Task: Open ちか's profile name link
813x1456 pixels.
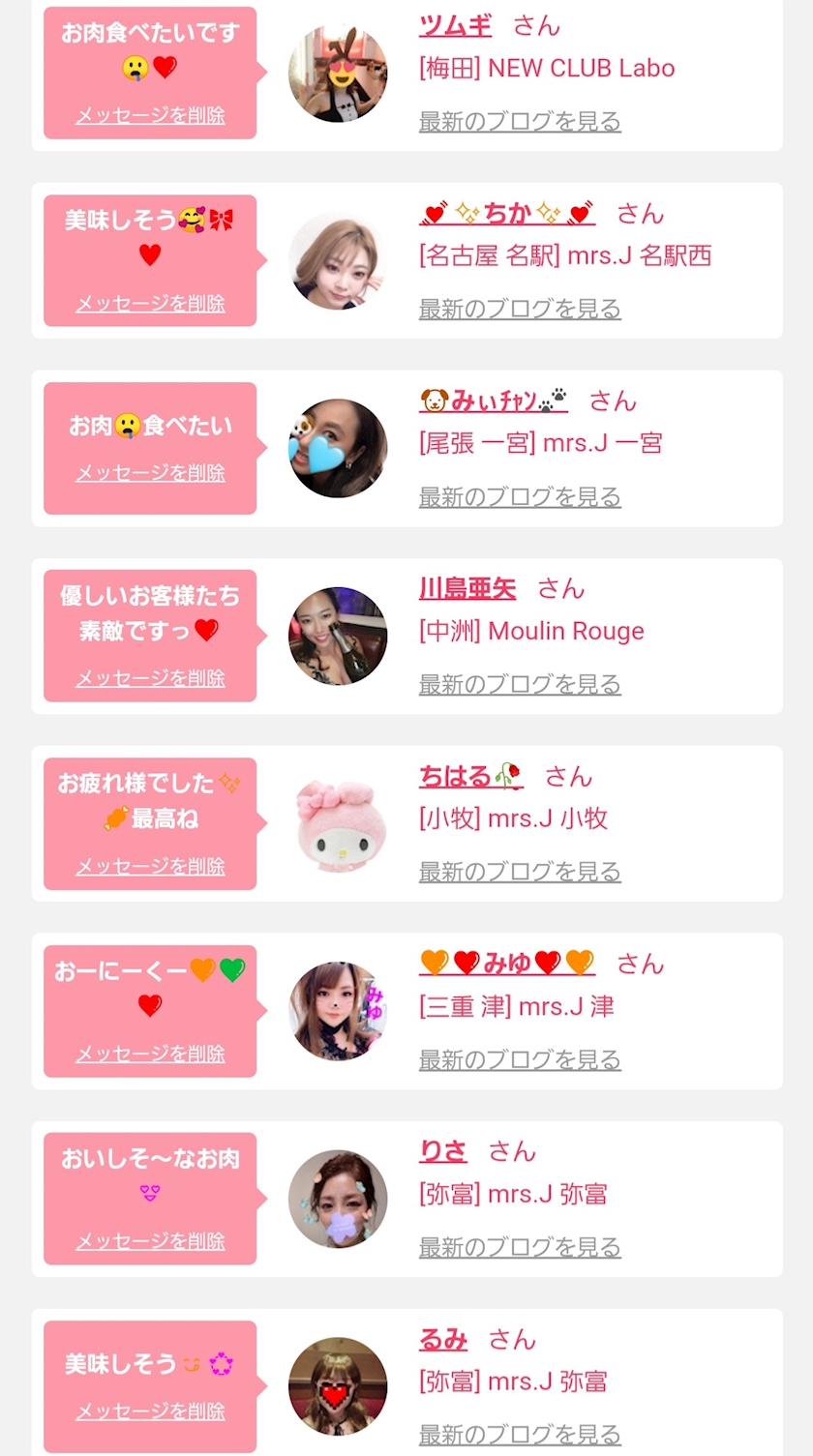Action: (506, 213)
